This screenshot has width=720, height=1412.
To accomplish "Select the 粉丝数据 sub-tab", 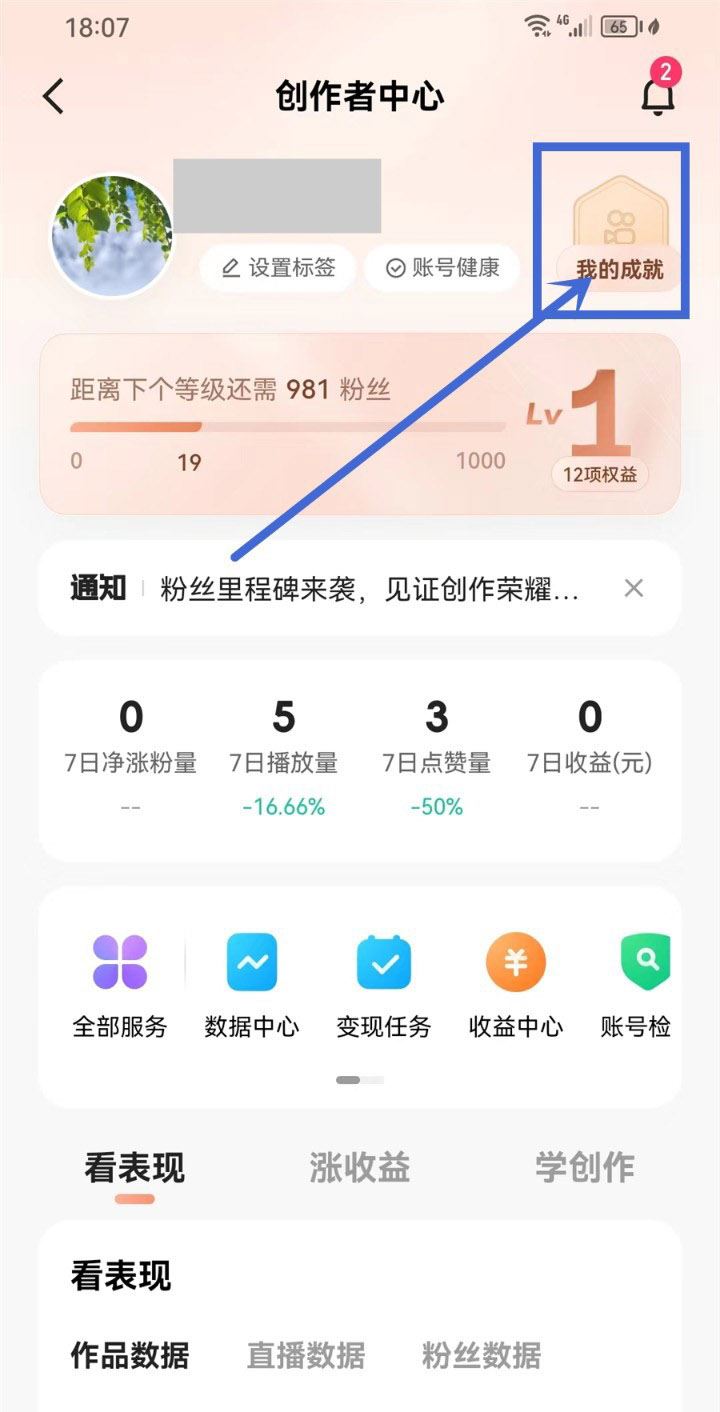I will point(481,1355).
